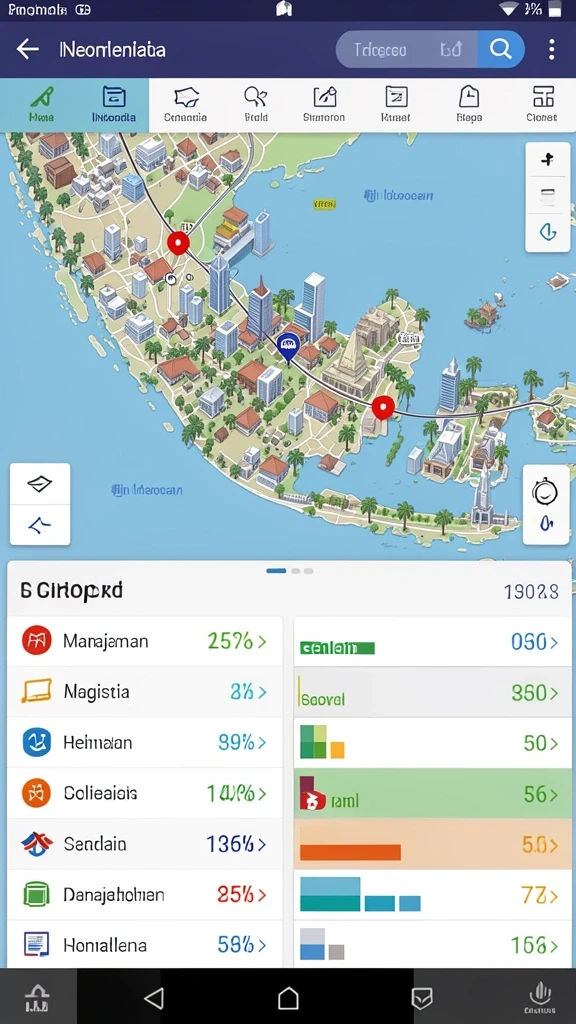Tap the layers icon on the map's left
Image resolution: width=576 pixels, height=1024 pixels.
click(40, 484)
